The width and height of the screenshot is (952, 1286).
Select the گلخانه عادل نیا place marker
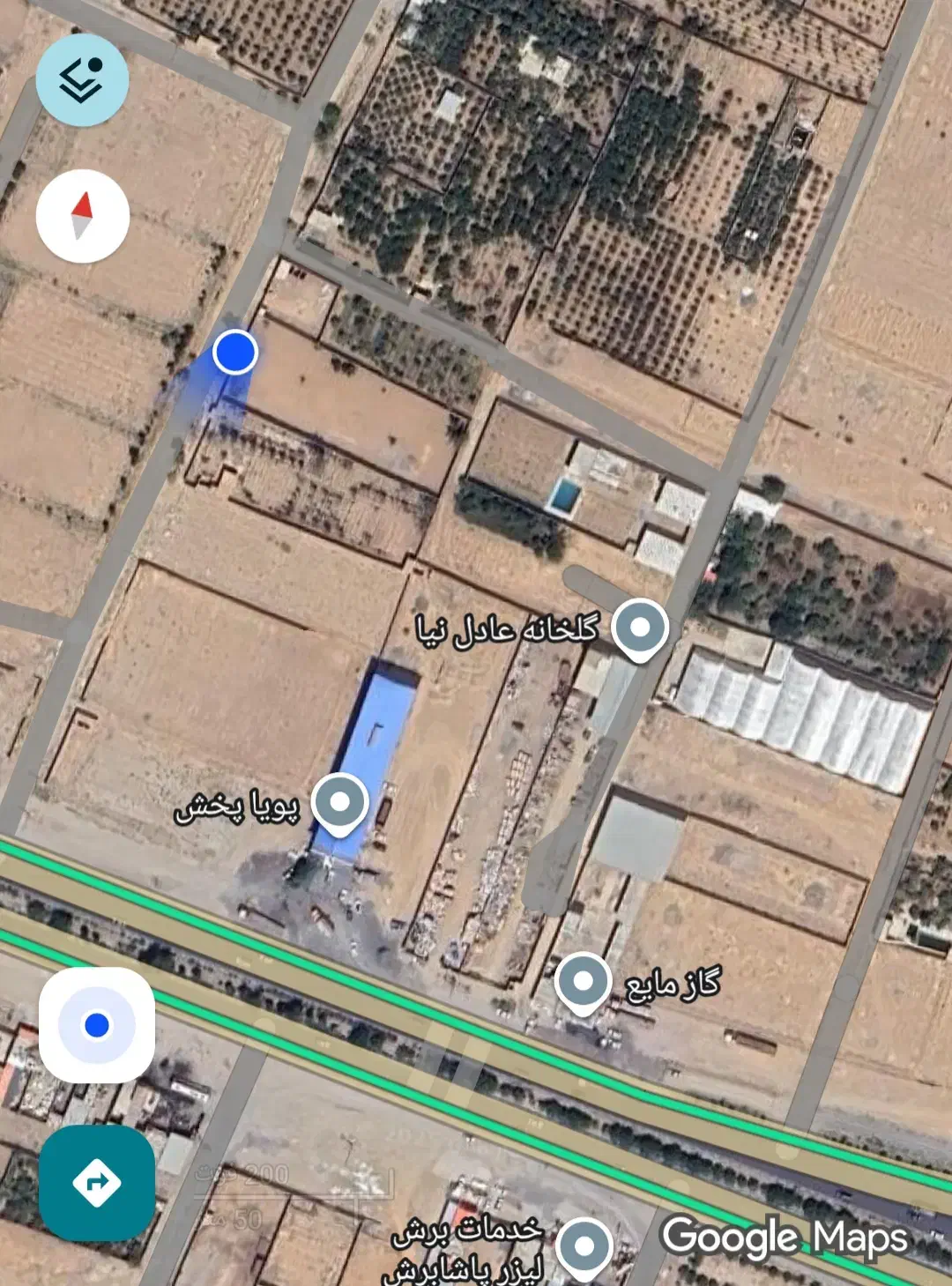640,628
